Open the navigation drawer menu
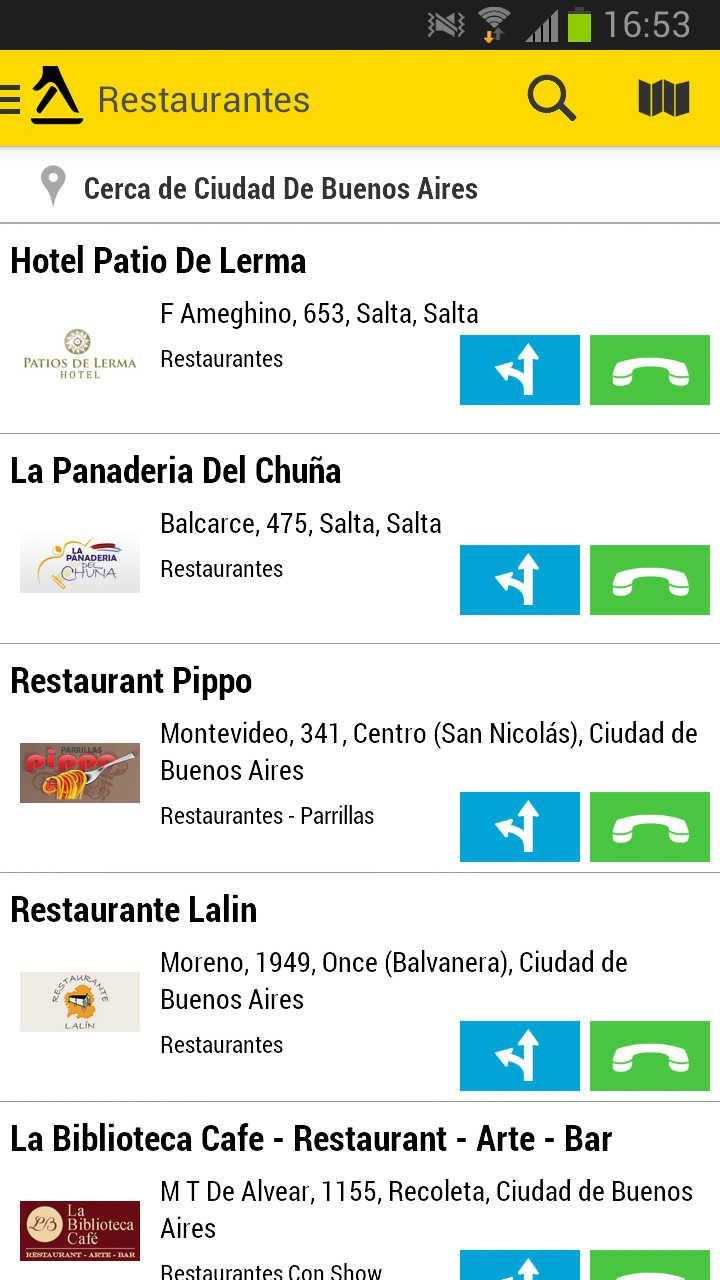The image size is (720, 1280). (x=12, y=99)
